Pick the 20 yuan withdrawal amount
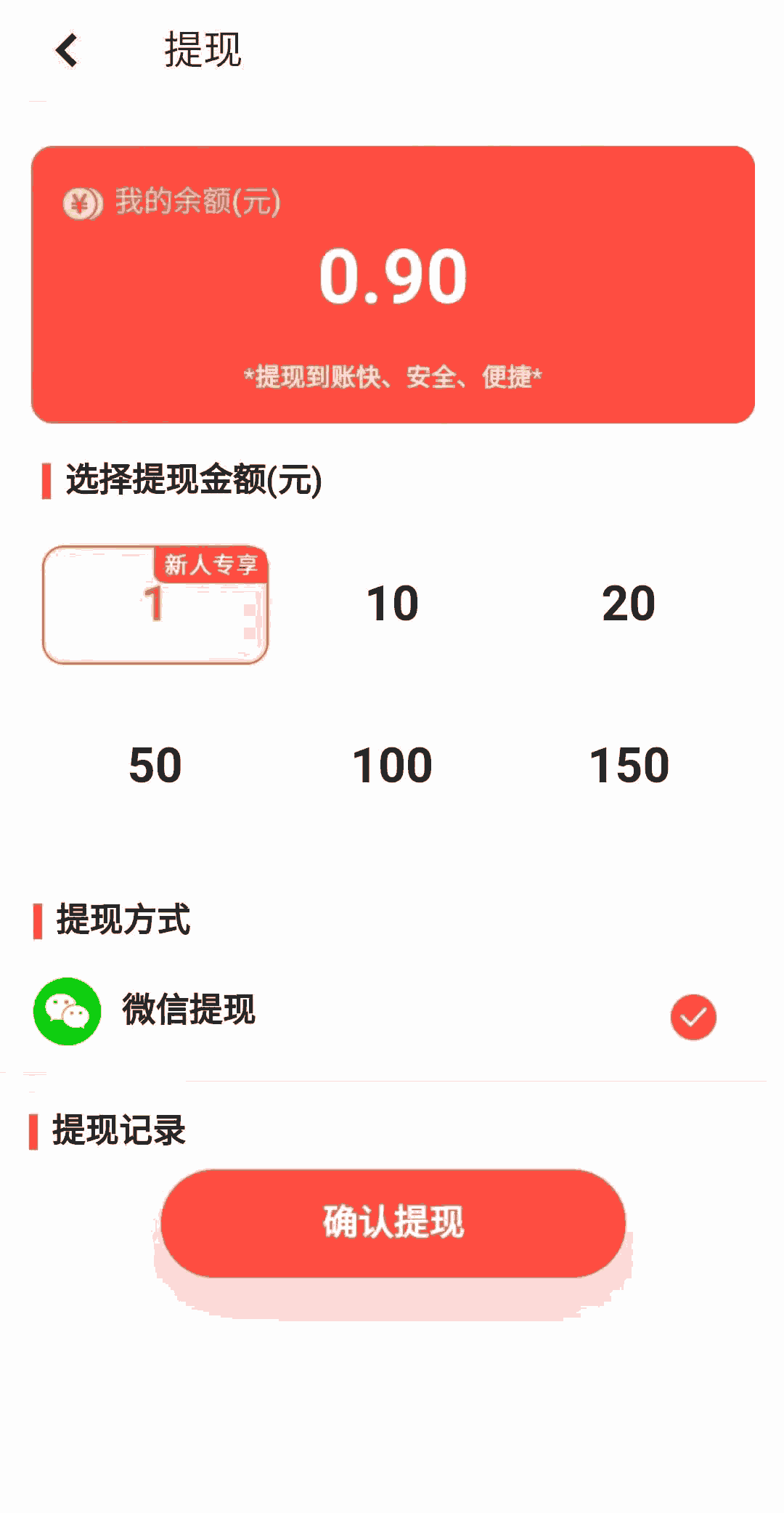The height and width of the screenshot is (1513, 784). click(x=629, y=604)
